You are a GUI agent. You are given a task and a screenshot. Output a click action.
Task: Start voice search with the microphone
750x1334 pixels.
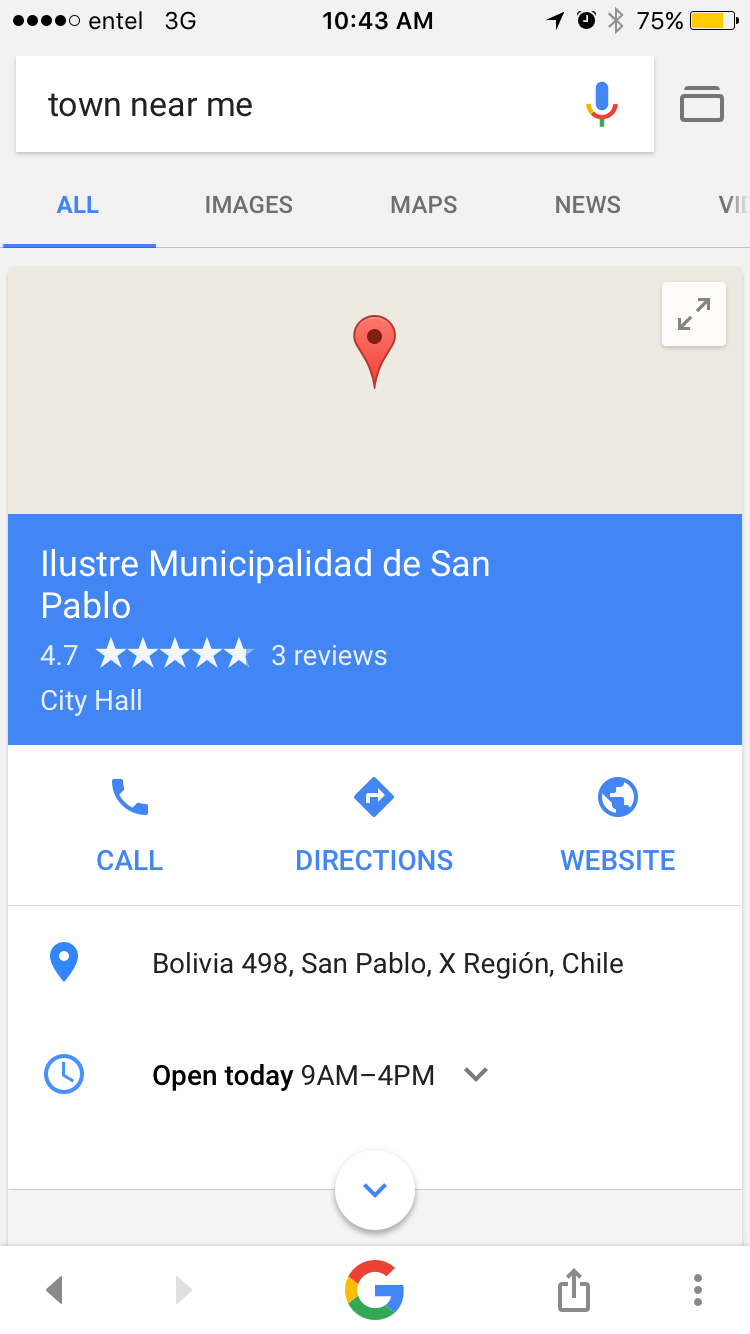[601, 104]
